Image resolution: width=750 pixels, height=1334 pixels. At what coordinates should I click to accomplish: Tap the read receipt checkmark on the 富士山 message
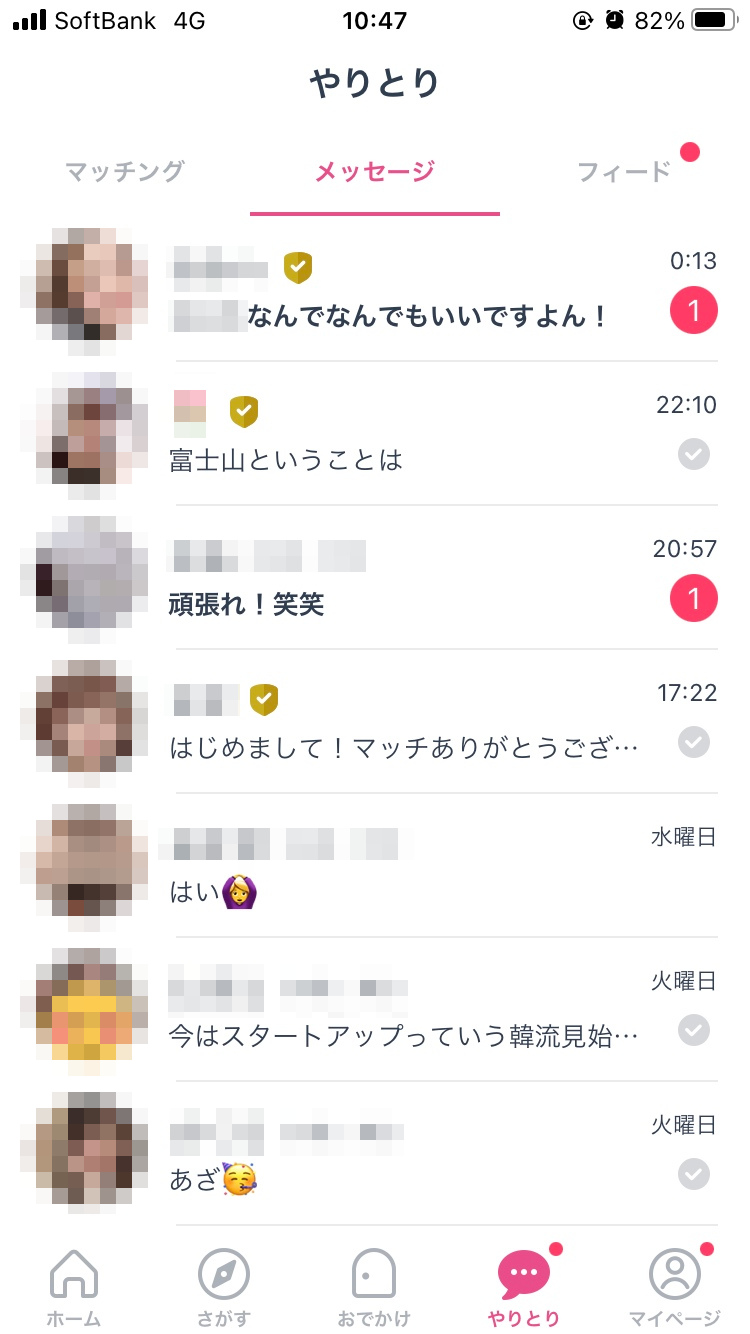pos(694,454)
